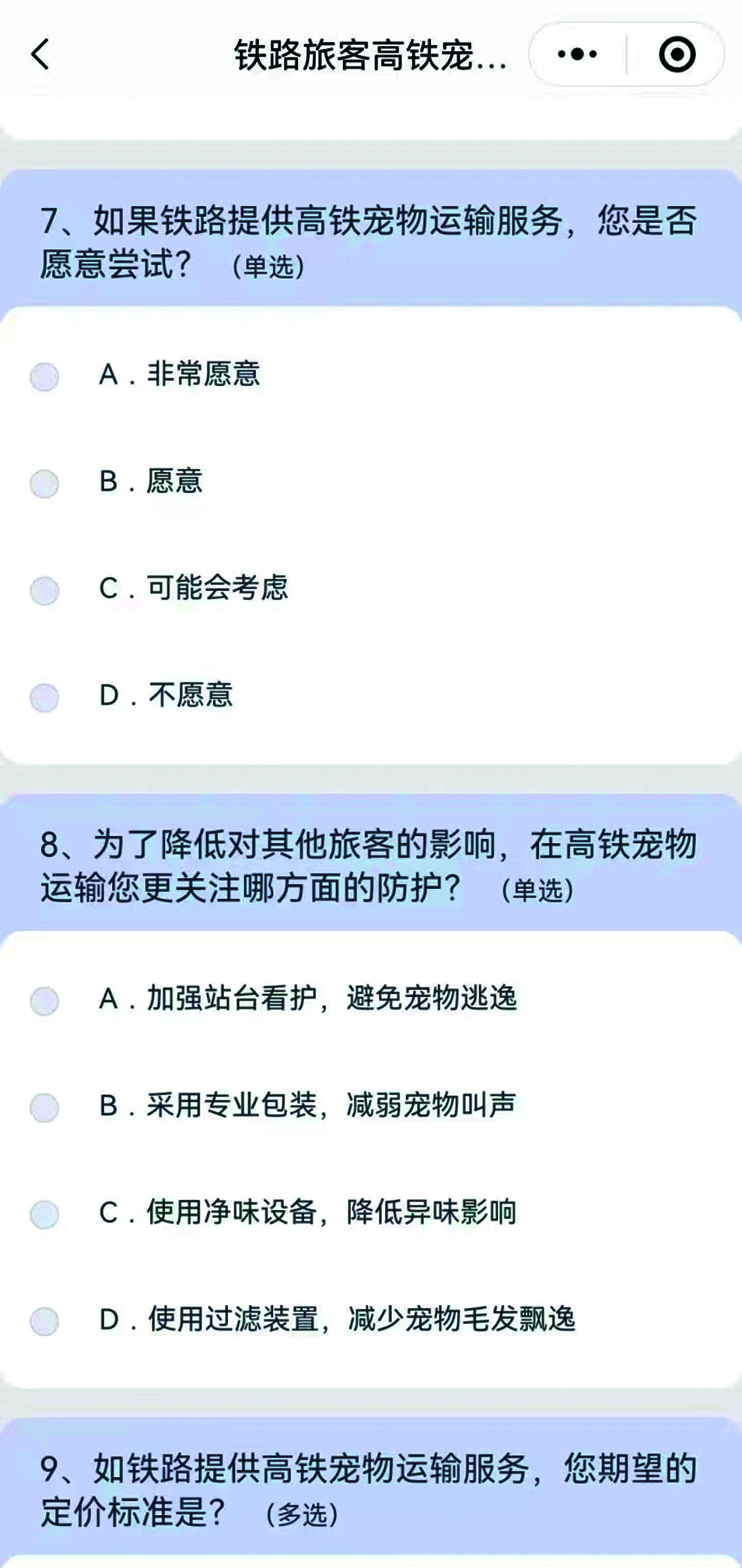Select option D 不愿意
The height and width of the screenshot is (1568, 742).
(x=45, y=697)
